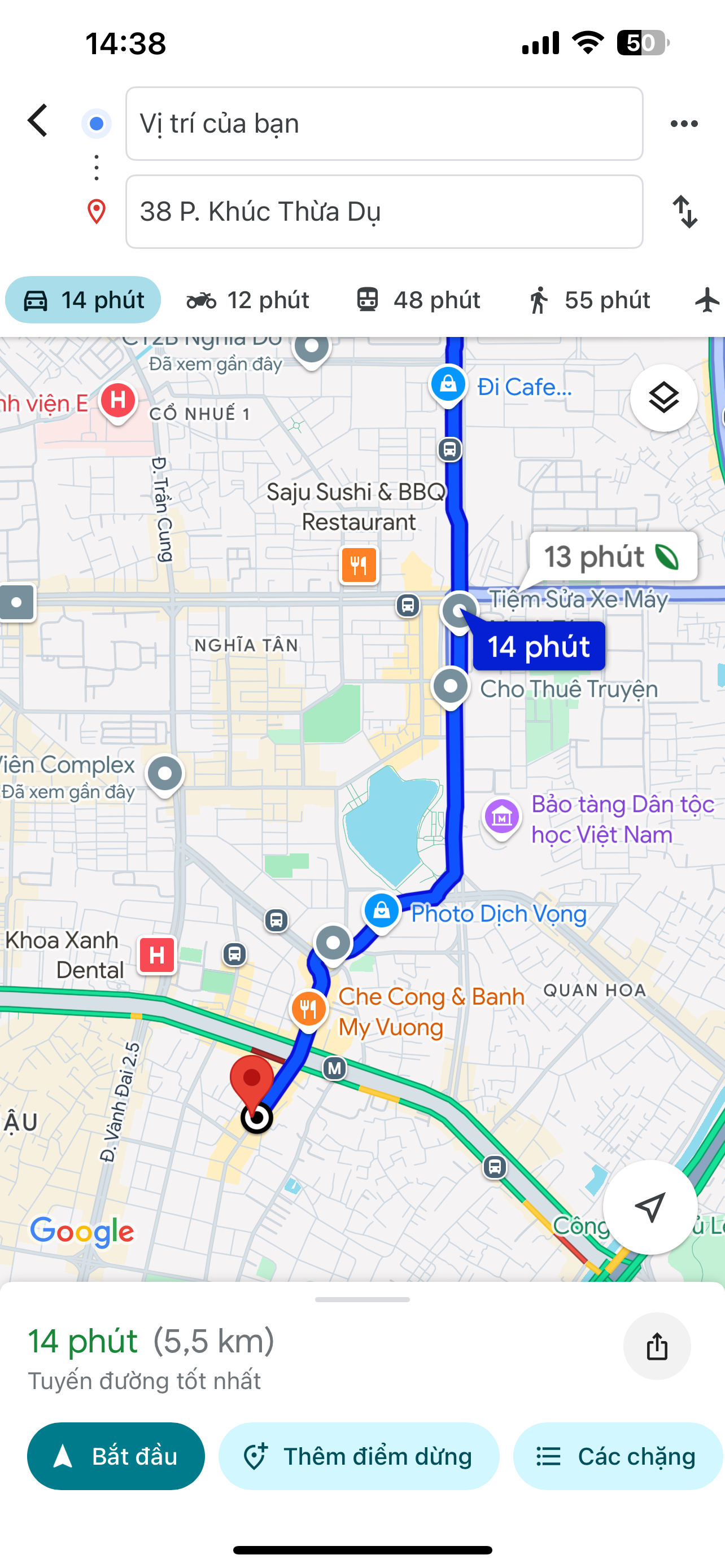Viewport: 725px width, 1568px height.
Task: Switch to public transit mode, 48 phút
Action: (418, 300)
